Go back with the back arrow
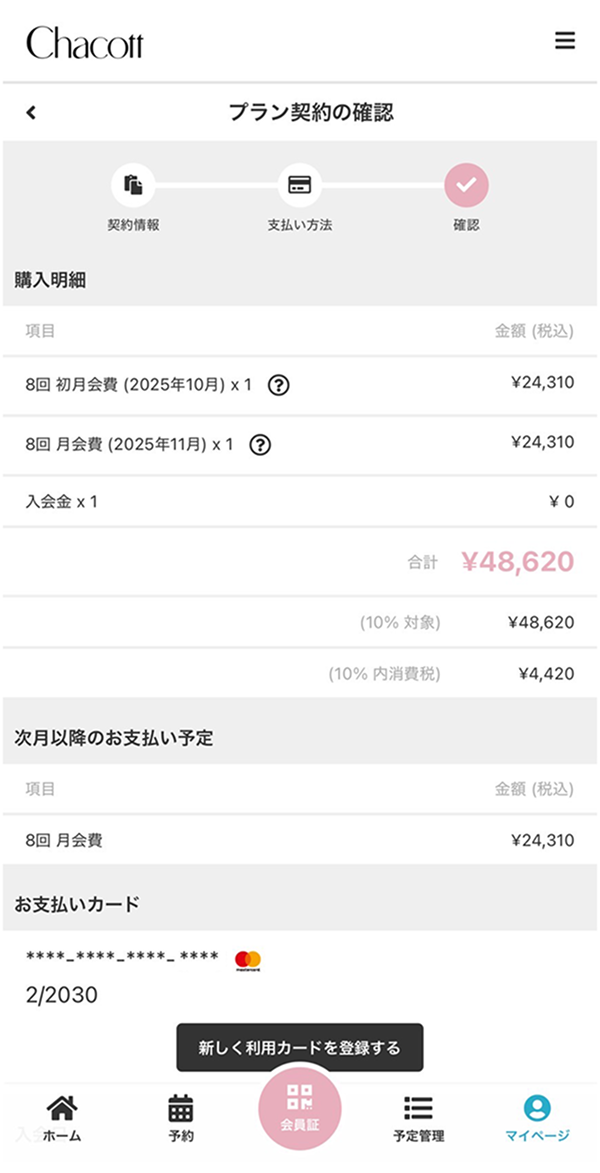The image size is (600, 1173). point(31,113)
